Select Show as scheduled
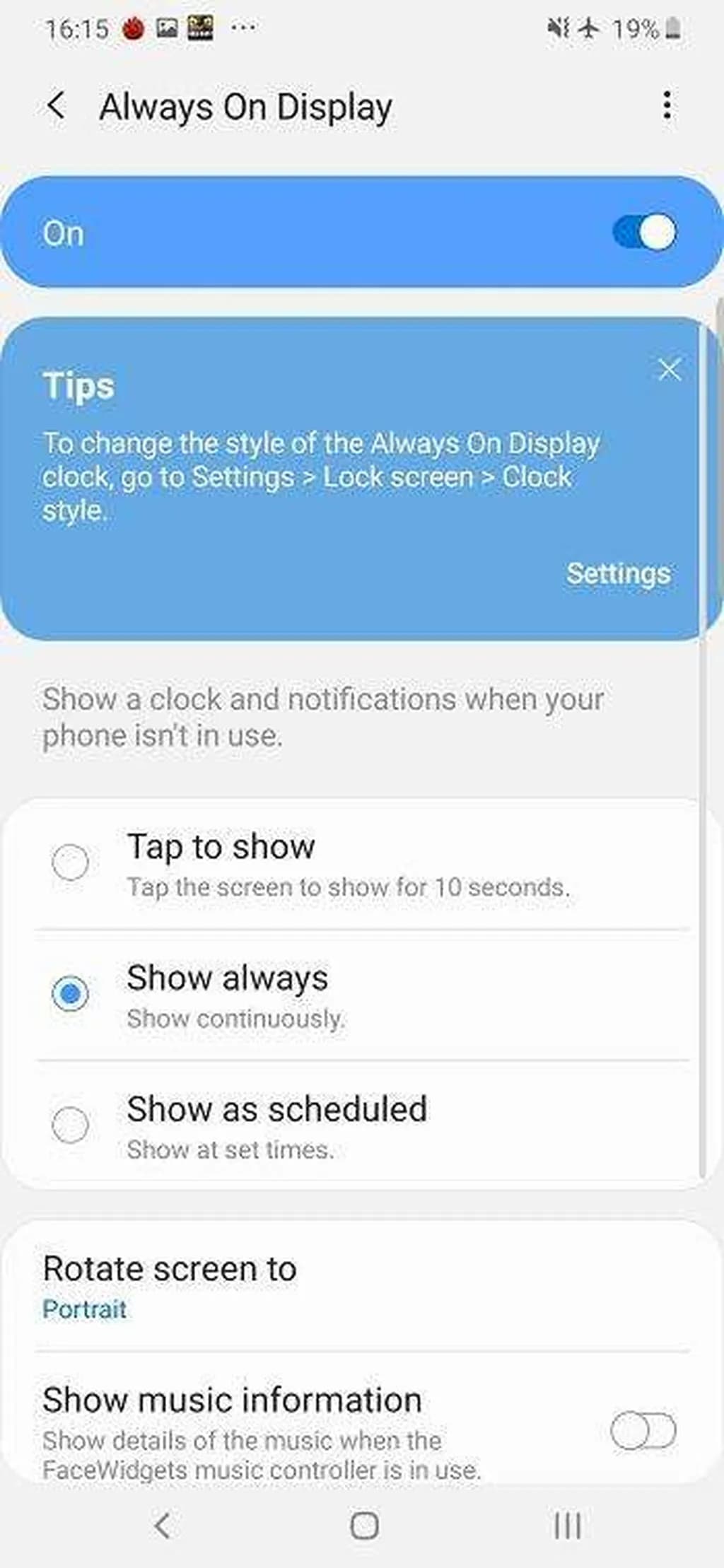724x1568 pixels. (71, 1125)
